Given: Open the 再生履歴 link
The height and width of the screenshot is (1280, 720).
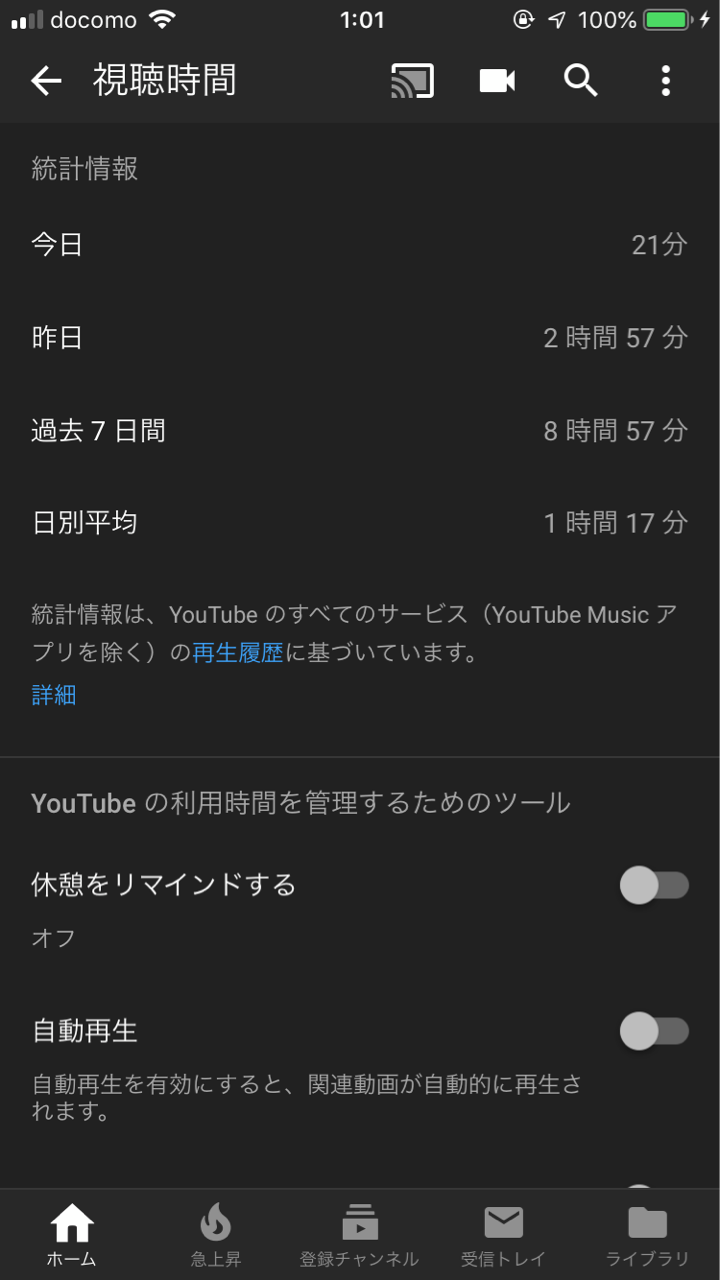Looking at the screenshot, I should pyautogui.click(x=238, y=654).
